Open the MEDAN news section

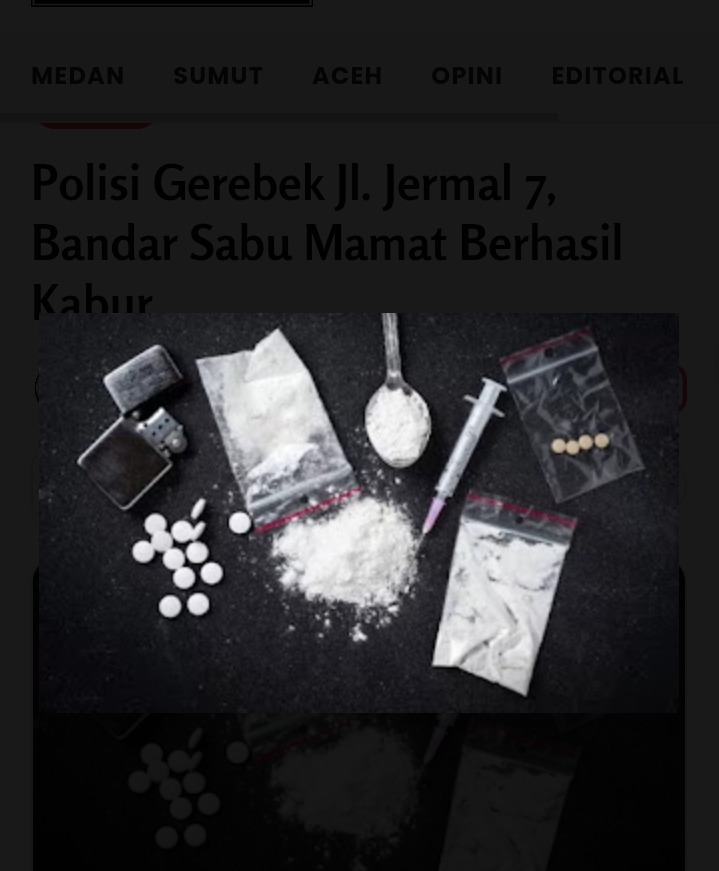(78, 76)
